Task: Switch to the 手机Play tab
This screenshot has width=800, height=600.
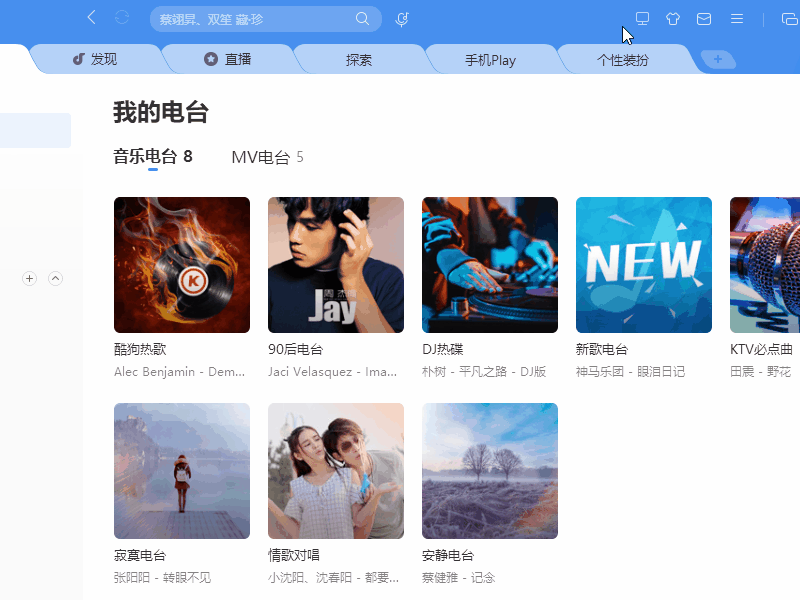Action: pyautogui.click(x=490, y=60)
